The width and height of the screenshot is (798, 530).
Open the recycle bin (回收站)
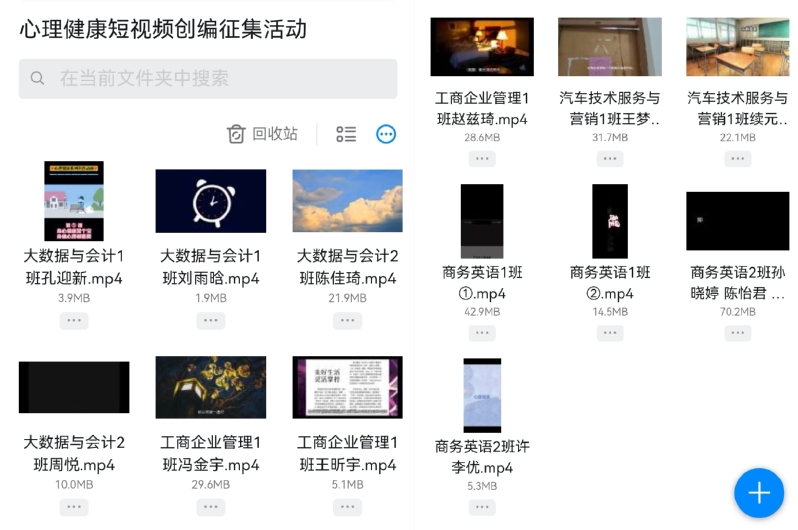263,134
